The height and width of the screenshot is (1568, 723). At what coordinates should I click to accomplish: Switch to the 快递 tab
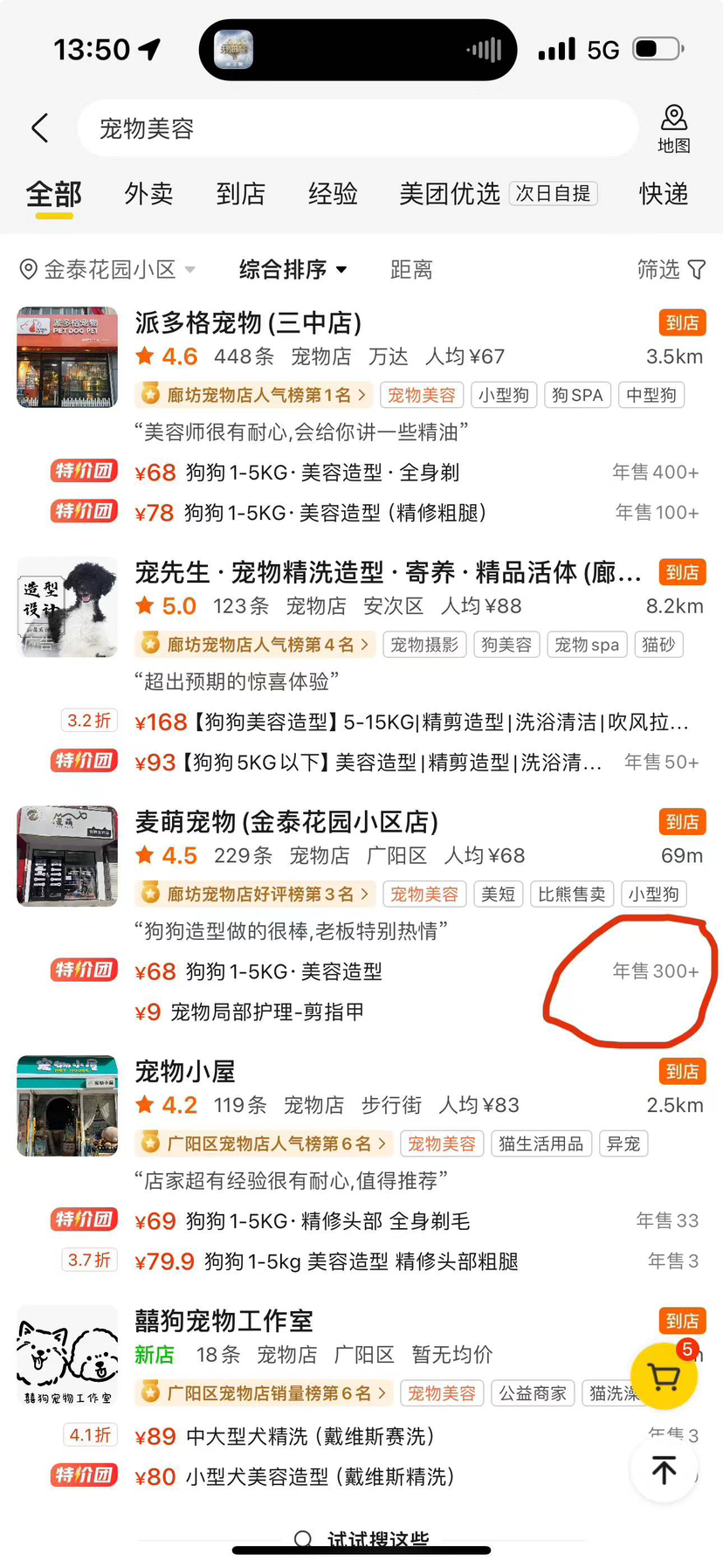664,194
